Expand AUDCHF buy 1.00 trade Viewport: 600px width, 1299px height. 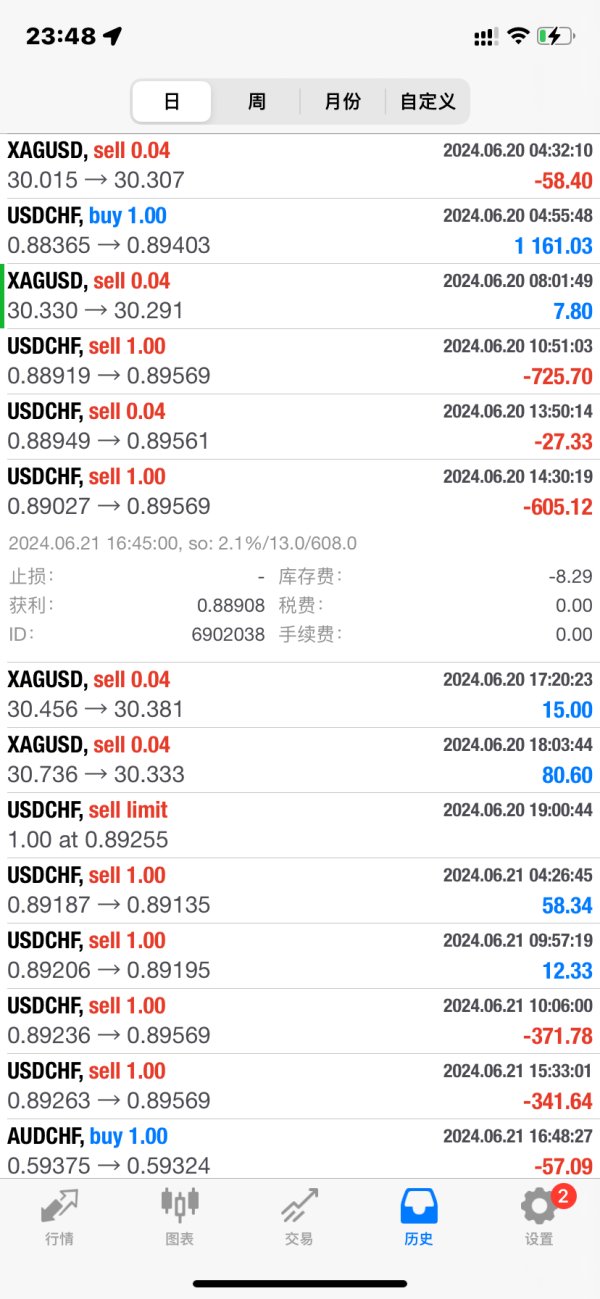(x=300, y=1150)
